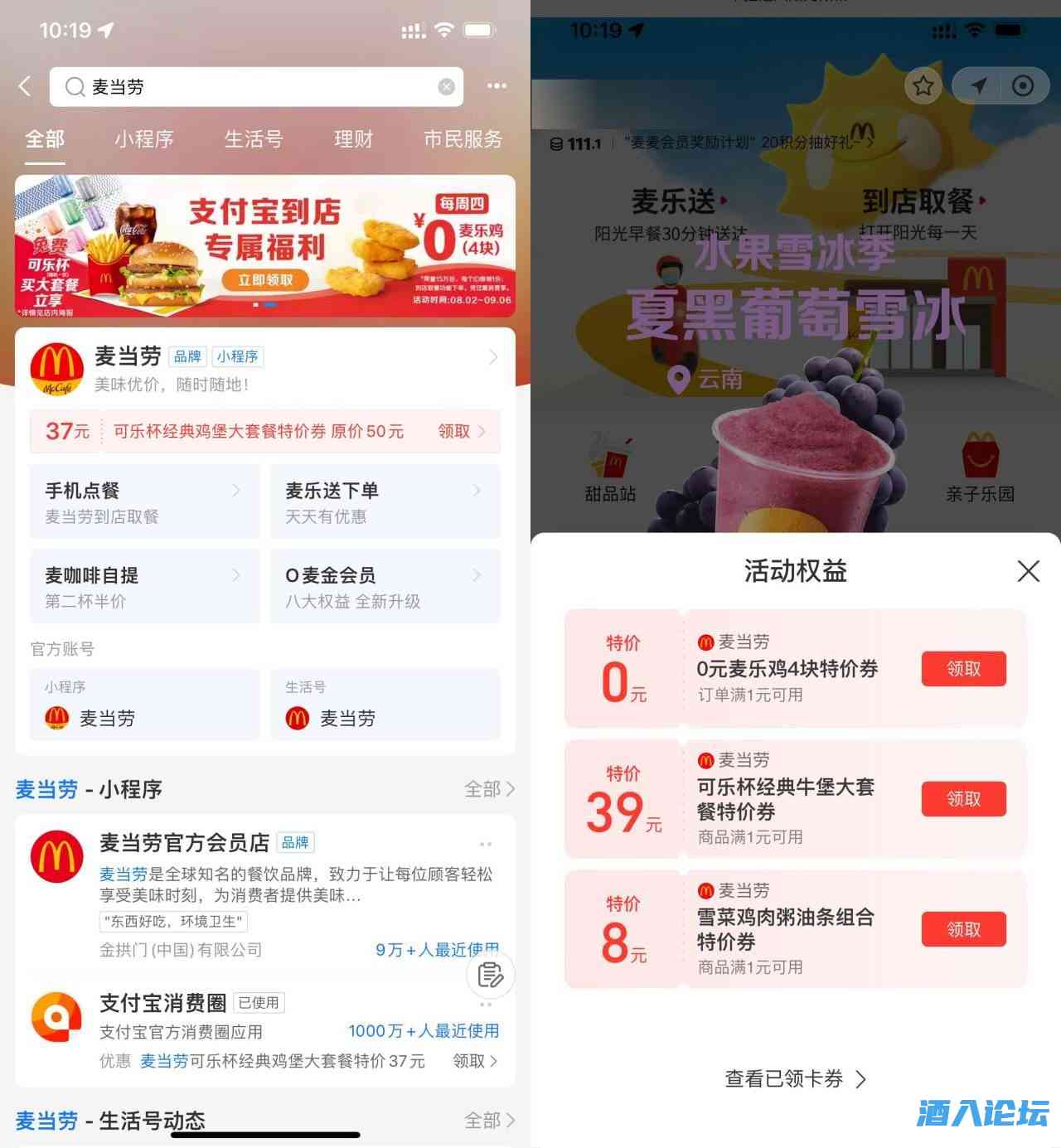This screenshot has width=1061, height=1148.
Task: Open 麦乐送下单 delivery ordering
Action: [385, 502]
